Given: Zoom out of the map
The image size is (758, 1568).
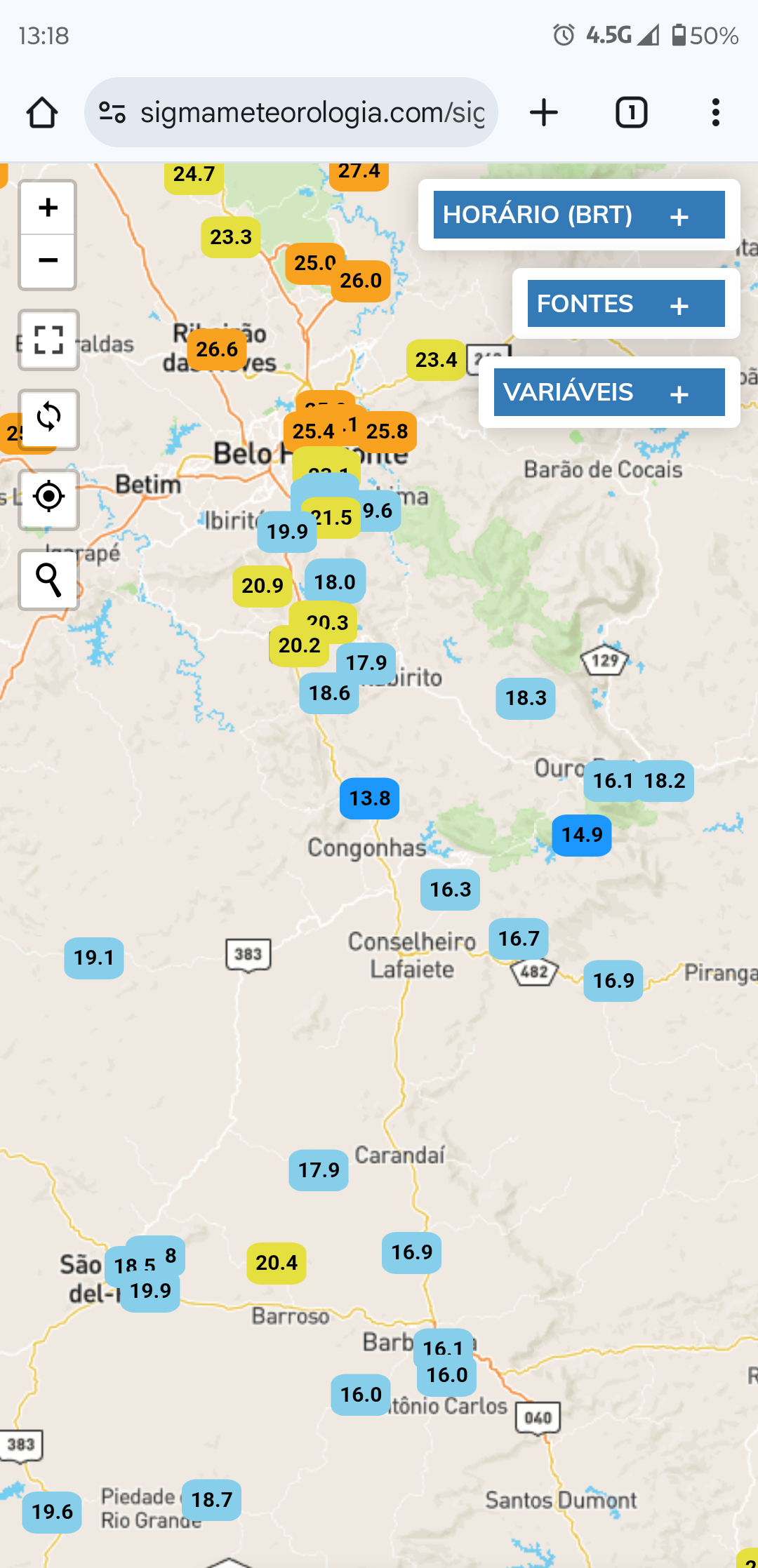Looking at the screenshot, I should [x=48, y=261].
